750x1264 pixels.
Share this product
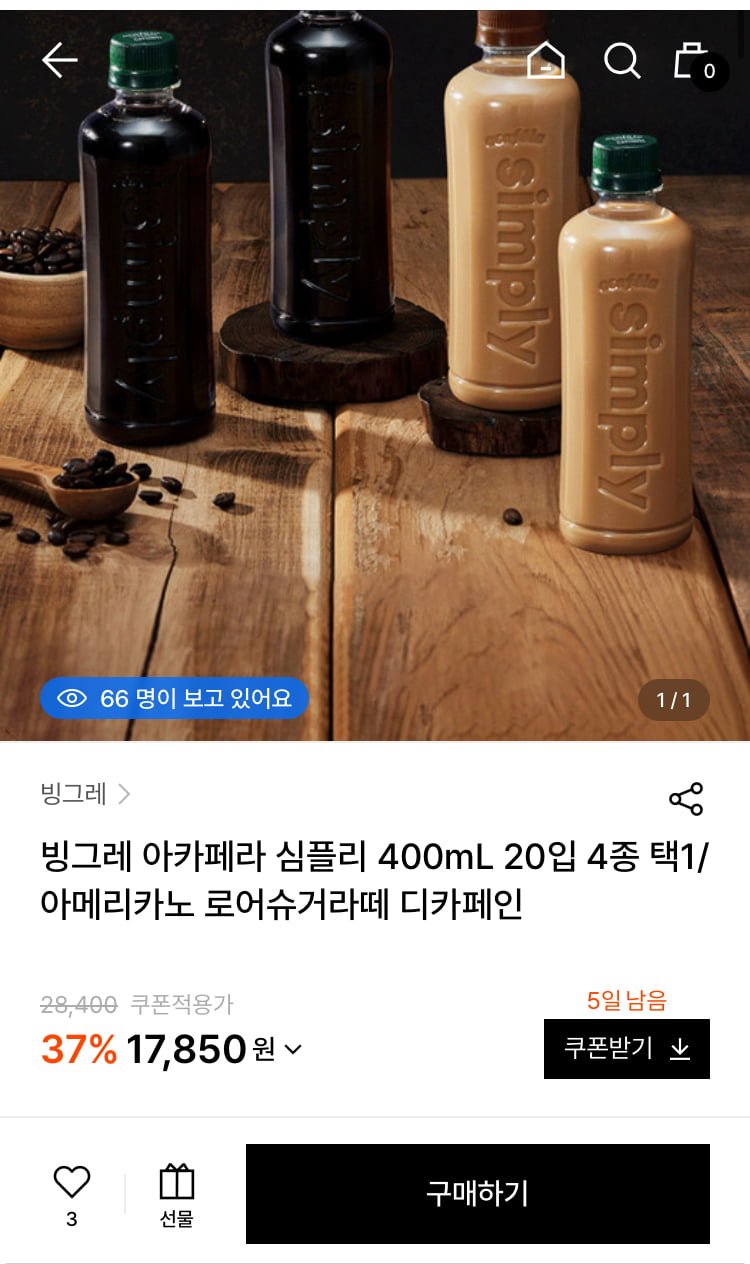tap(686, 798)
